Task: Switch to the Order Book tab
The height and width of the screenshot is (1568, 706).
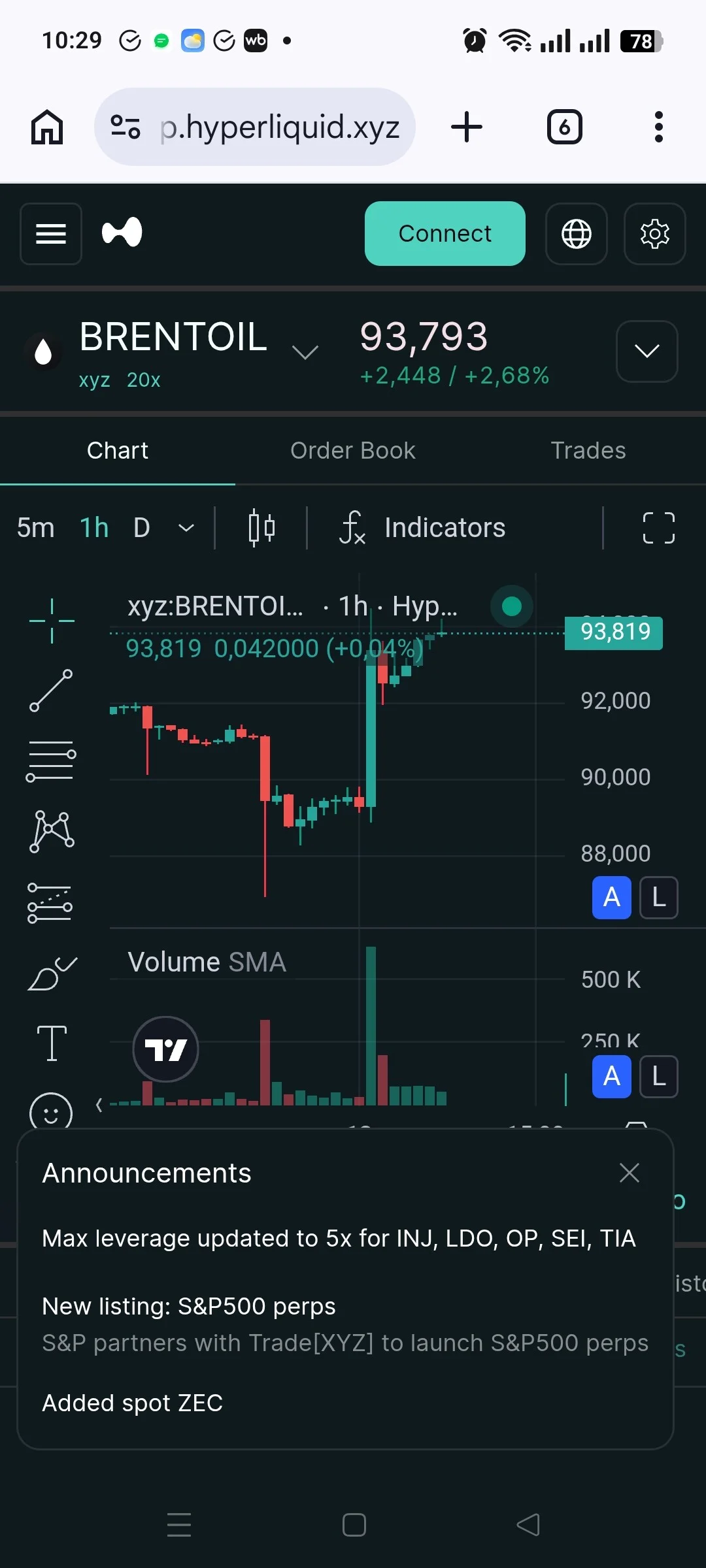Action: (353, 451)
